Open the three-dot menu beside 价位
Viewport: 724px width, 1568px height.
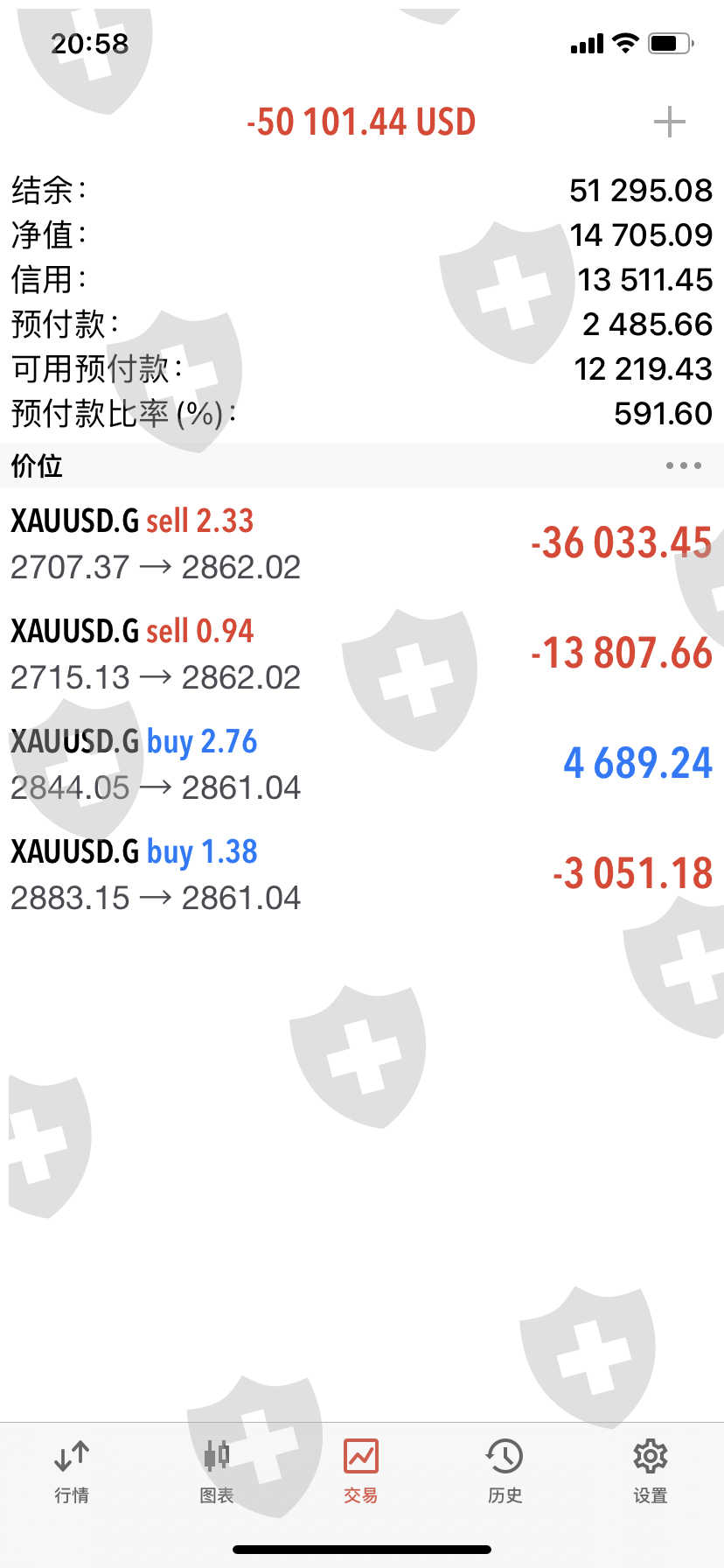pos(683,465)
